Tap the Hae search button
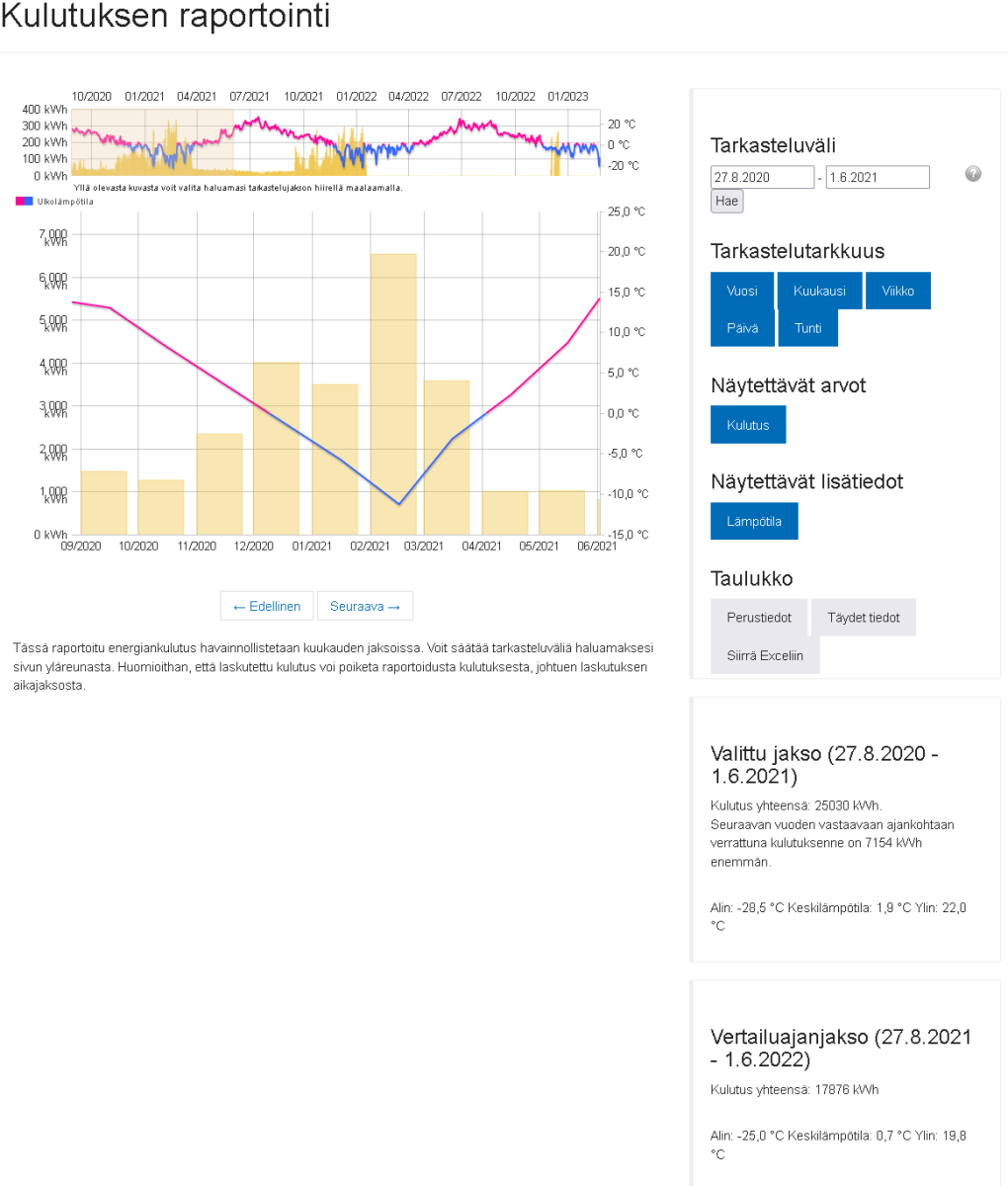The height and width of the screenshot is (1186, 1008). coord(726,201)
